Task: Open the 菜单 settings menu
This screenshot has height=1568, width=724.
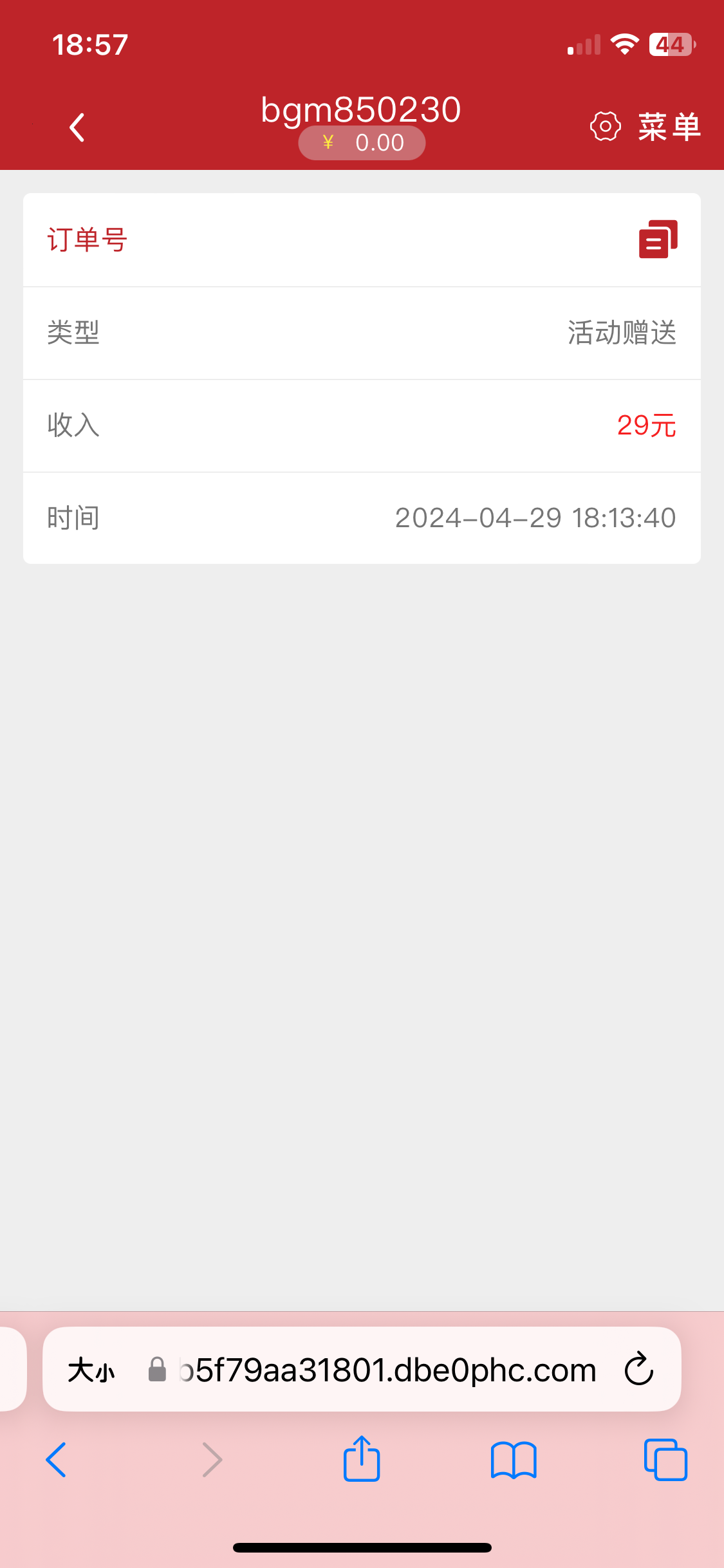Action: (x=645, y=127)
